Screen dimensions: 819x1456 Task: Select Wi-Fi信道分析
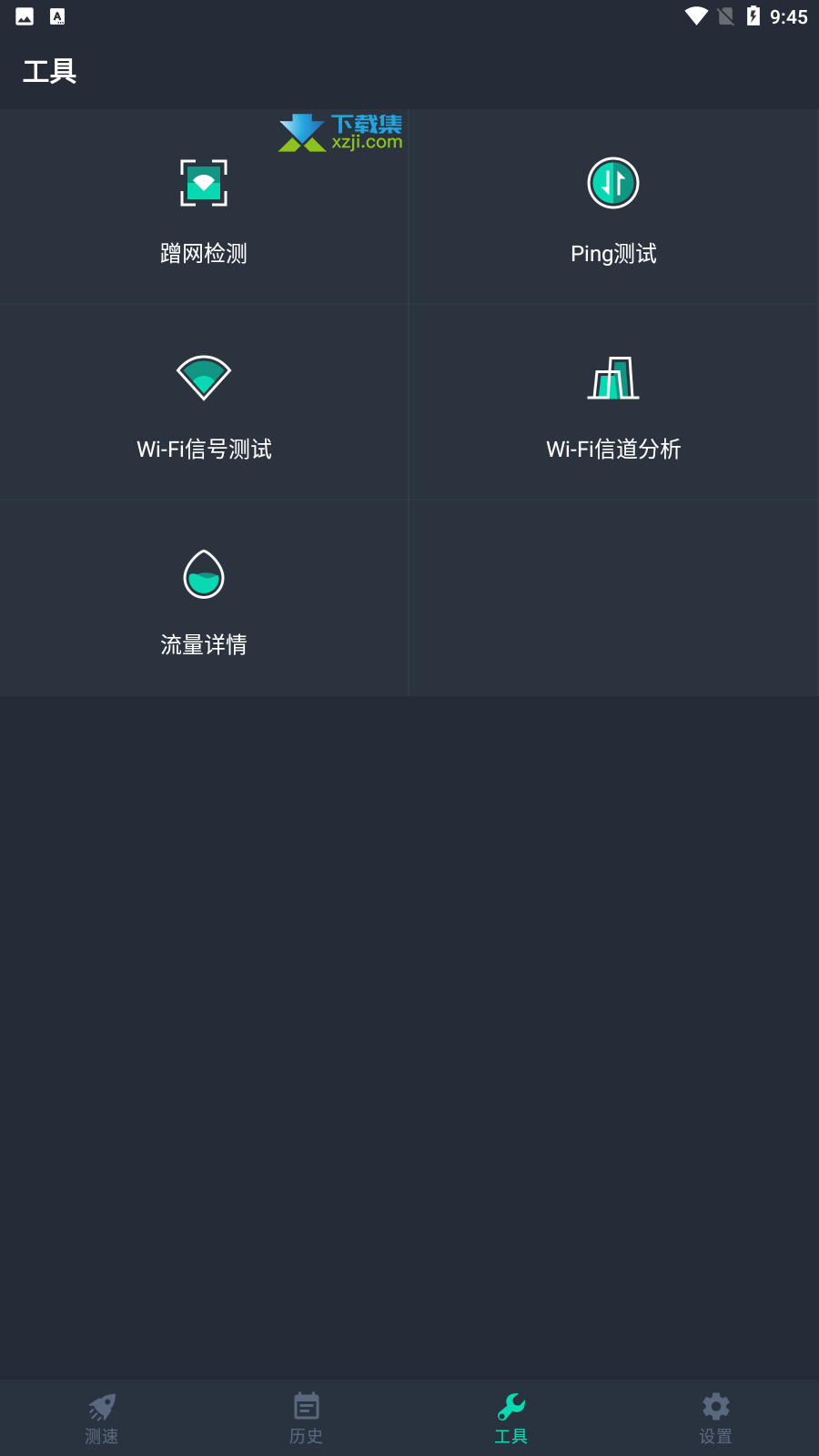click(614, 402)
